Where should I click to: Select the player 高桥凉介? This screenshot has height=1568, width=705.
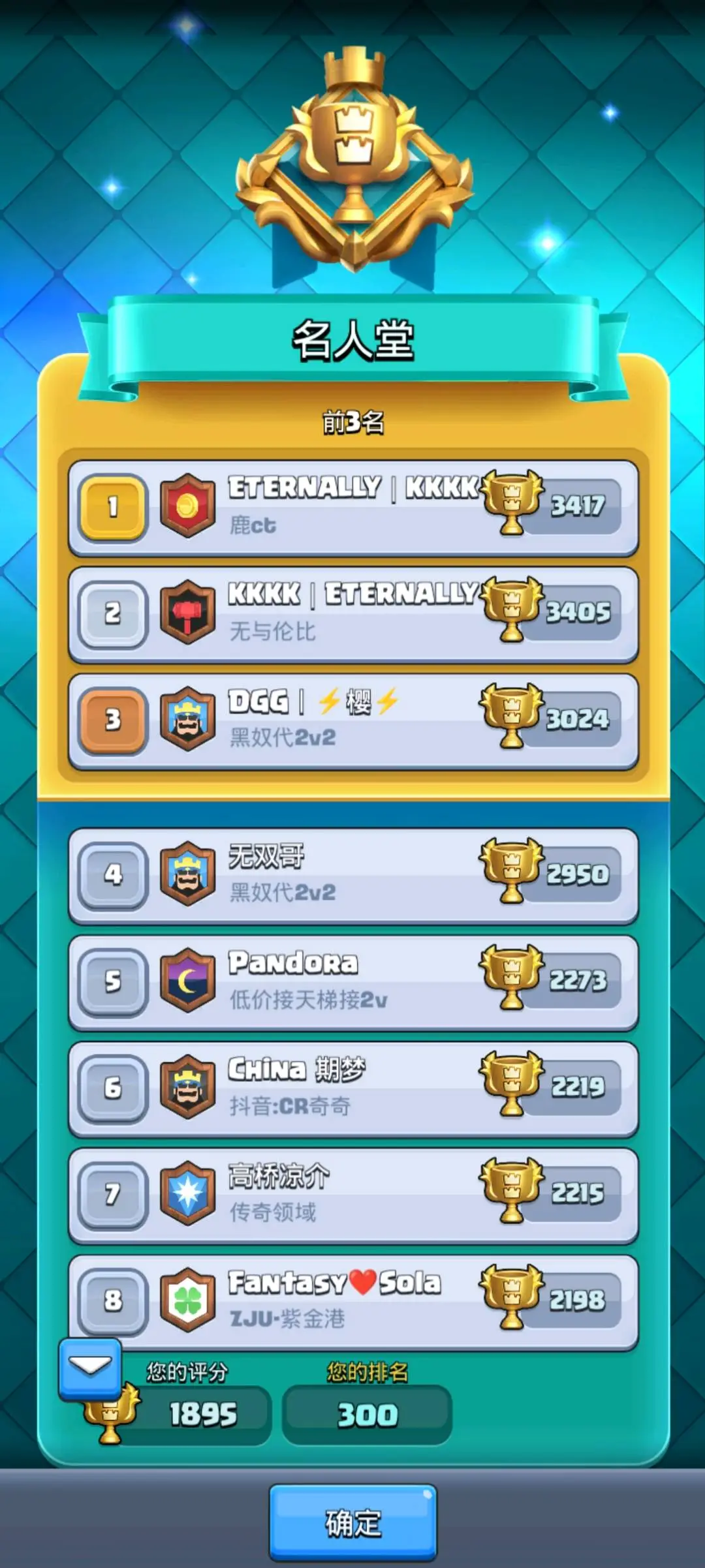(x=352, y=1195)
